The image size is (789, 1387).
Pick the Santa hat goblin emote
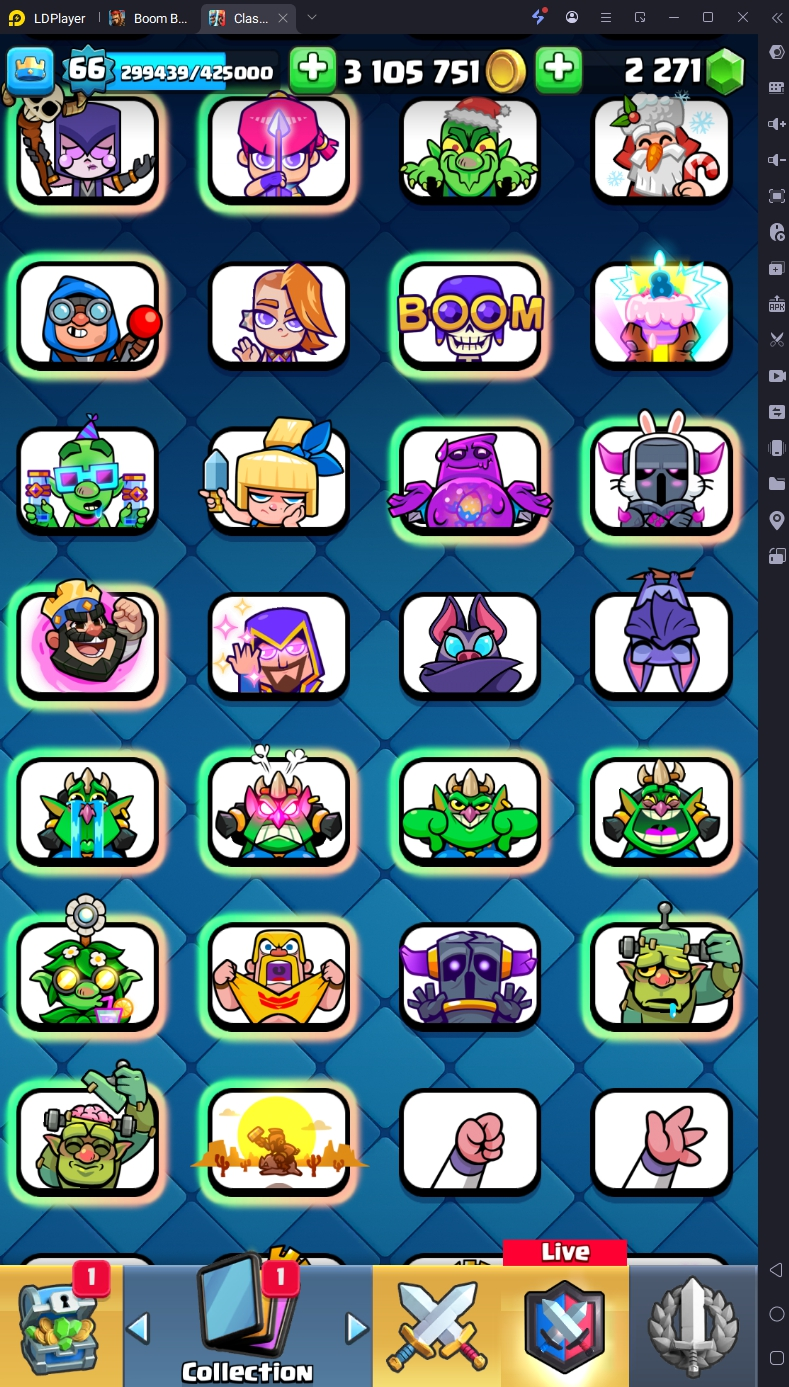[x=470, y=148]
